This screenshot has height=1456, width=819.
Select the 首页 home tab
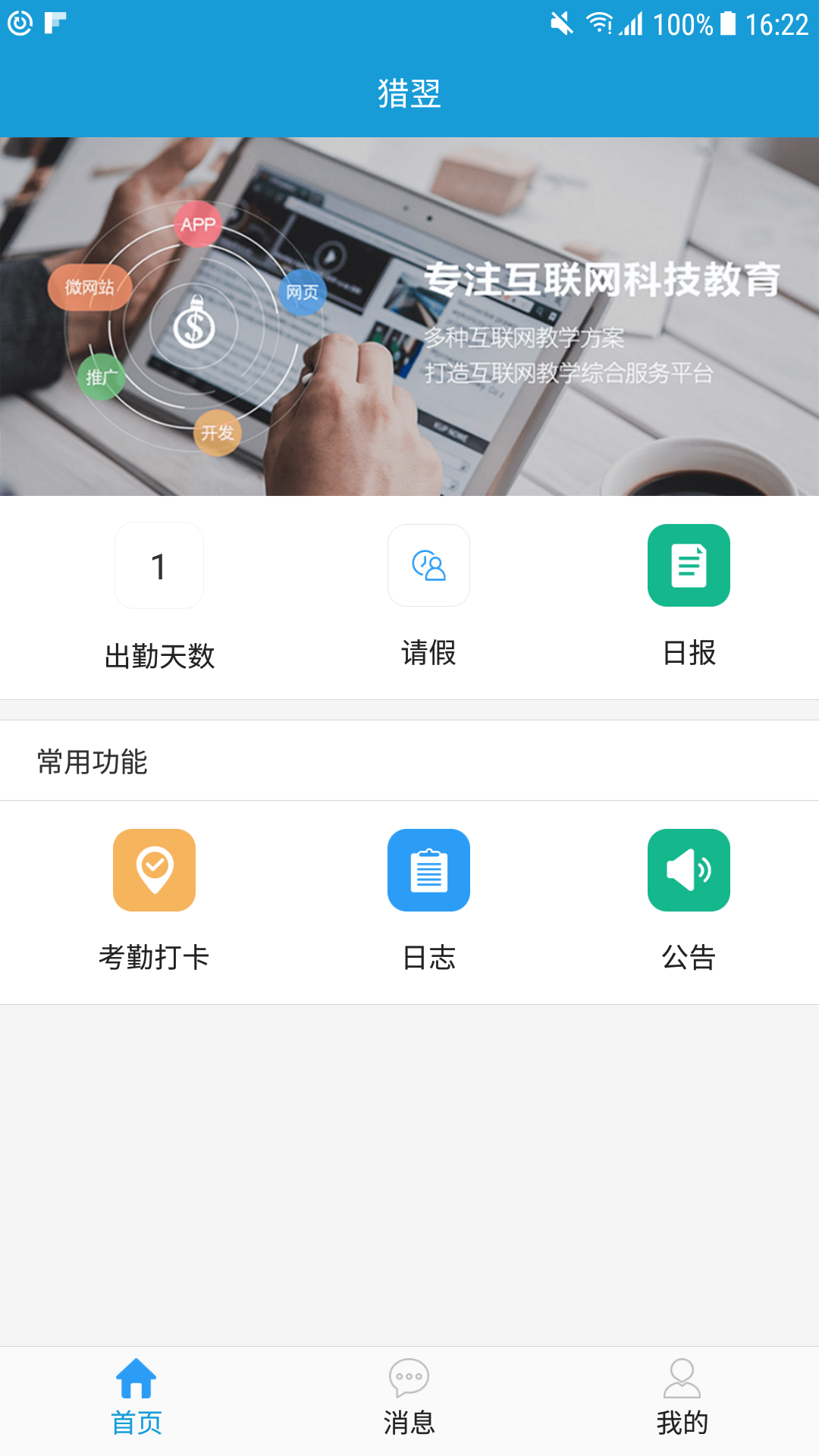tap(136, 1398)
